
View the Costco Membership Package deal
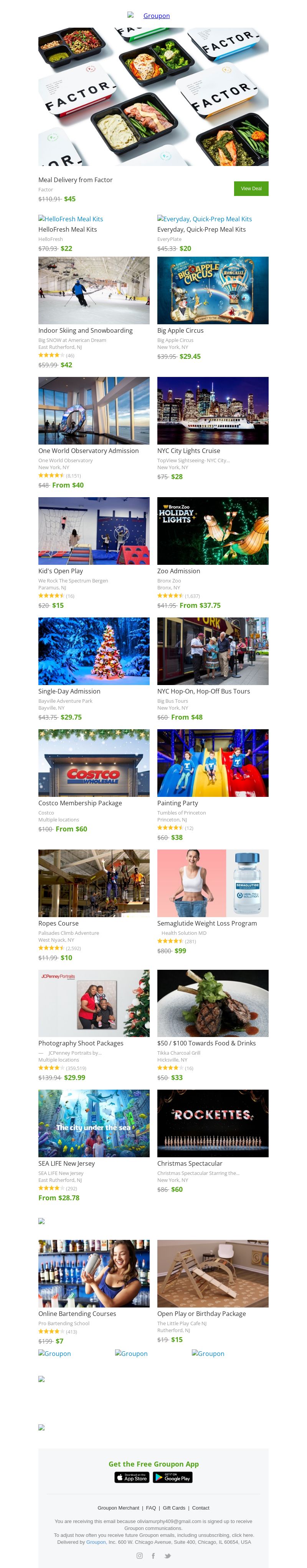(94, 763)
